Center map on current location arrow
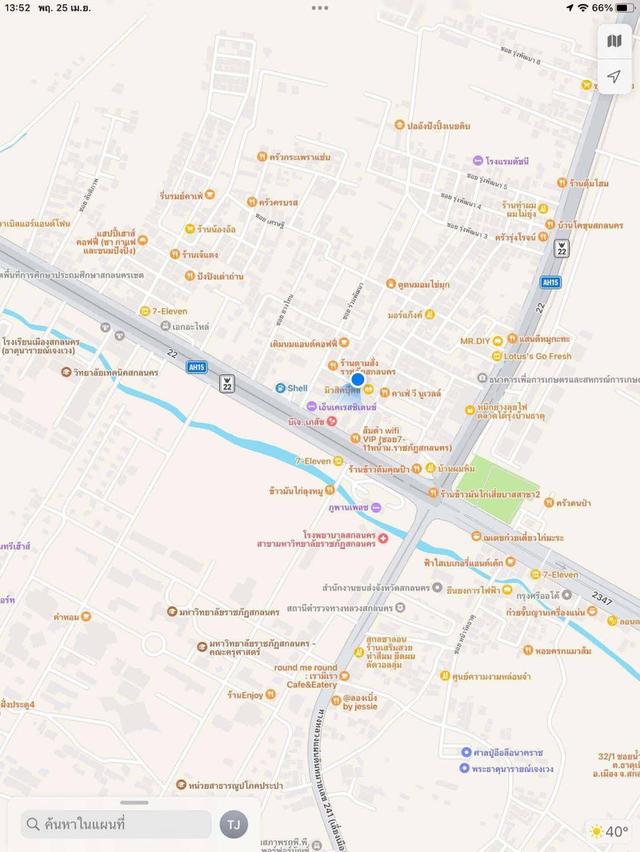Image resolution: width=640 pixels, height=852 pixels. (614, 76)
